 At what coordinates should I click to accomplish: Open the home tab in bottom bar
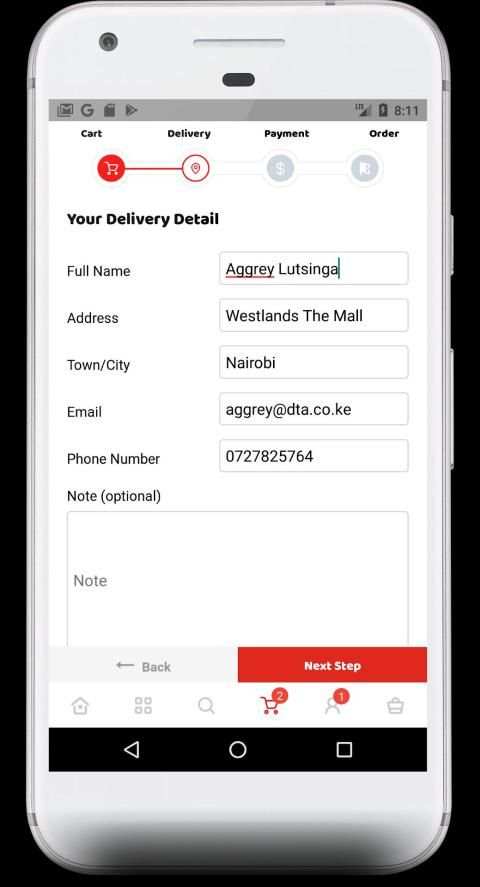[x=80, y=705]
